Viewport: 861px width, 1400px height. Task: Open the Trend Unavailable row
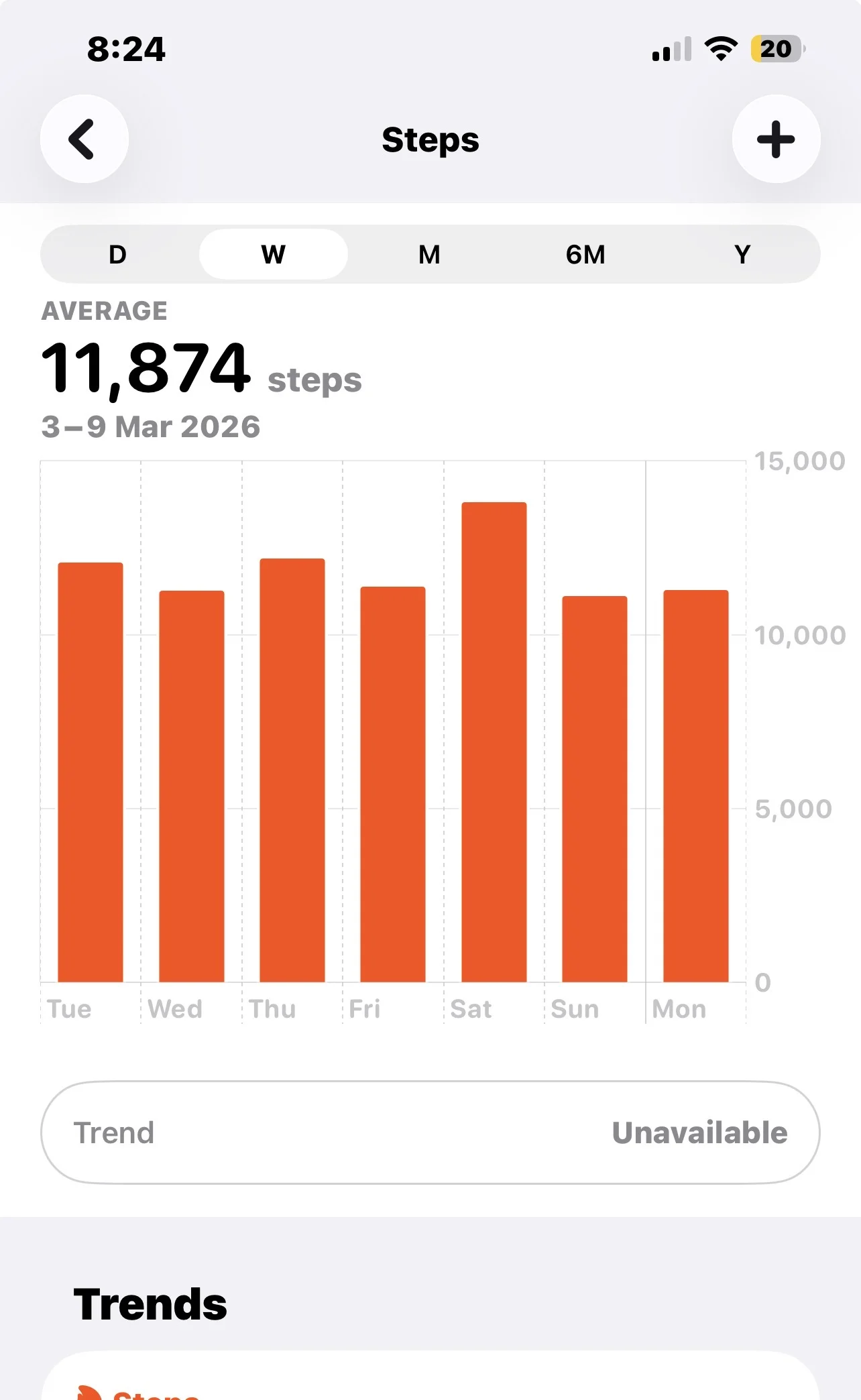point(430,1132)
